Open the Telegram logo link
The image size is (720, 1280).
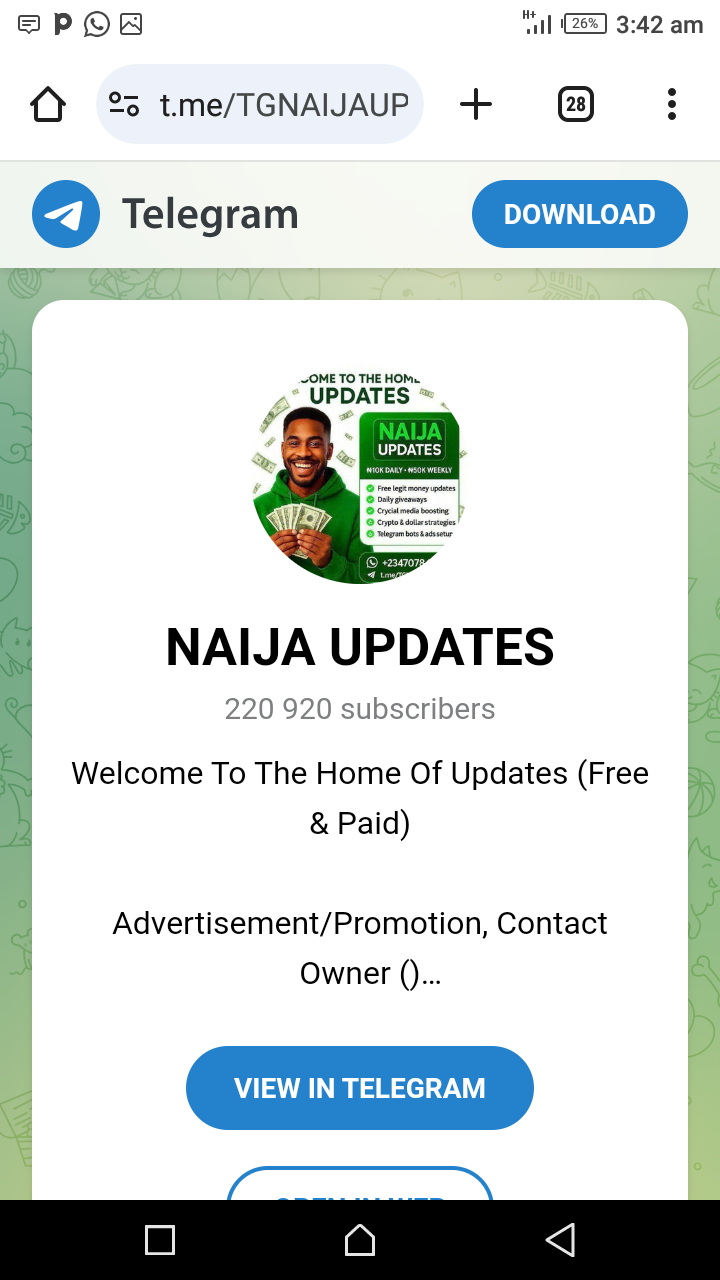pyautogui.click(x=66, y=214)
